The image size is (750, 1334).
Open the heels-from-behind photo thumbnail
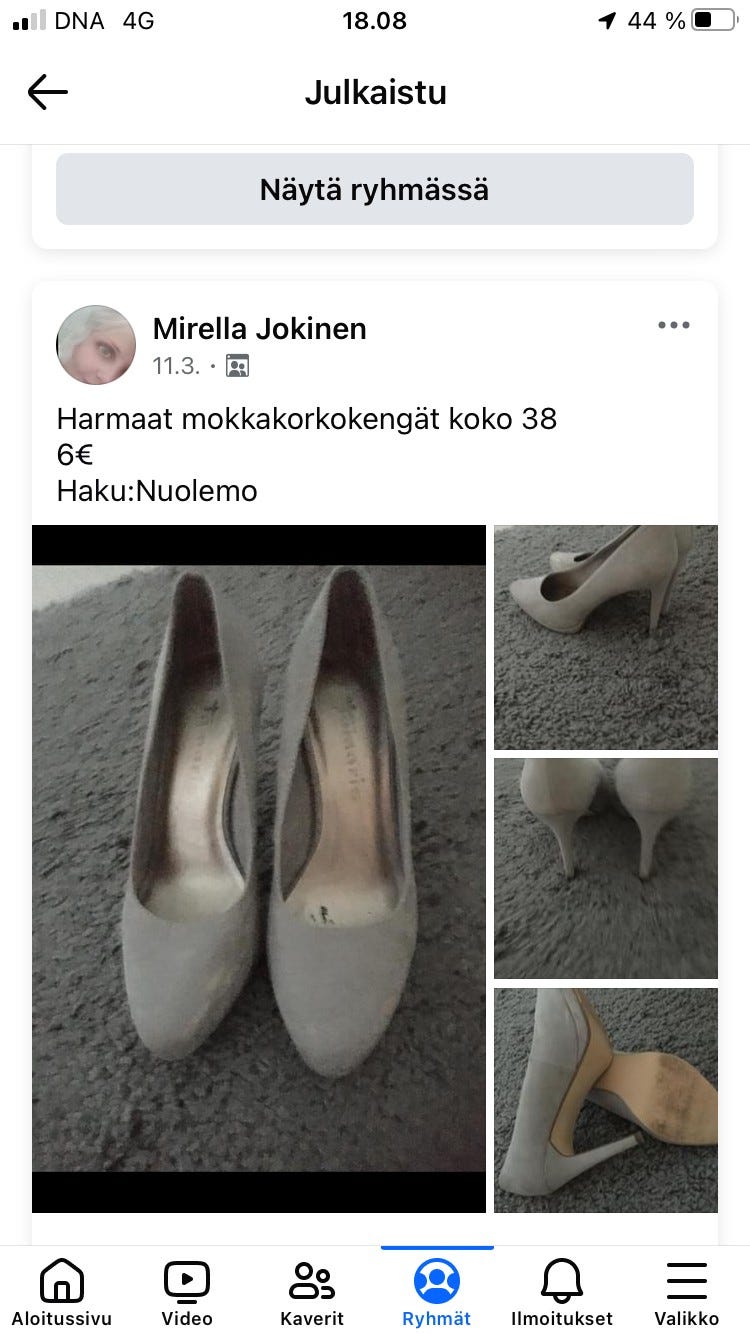click(x=605, y=868)
